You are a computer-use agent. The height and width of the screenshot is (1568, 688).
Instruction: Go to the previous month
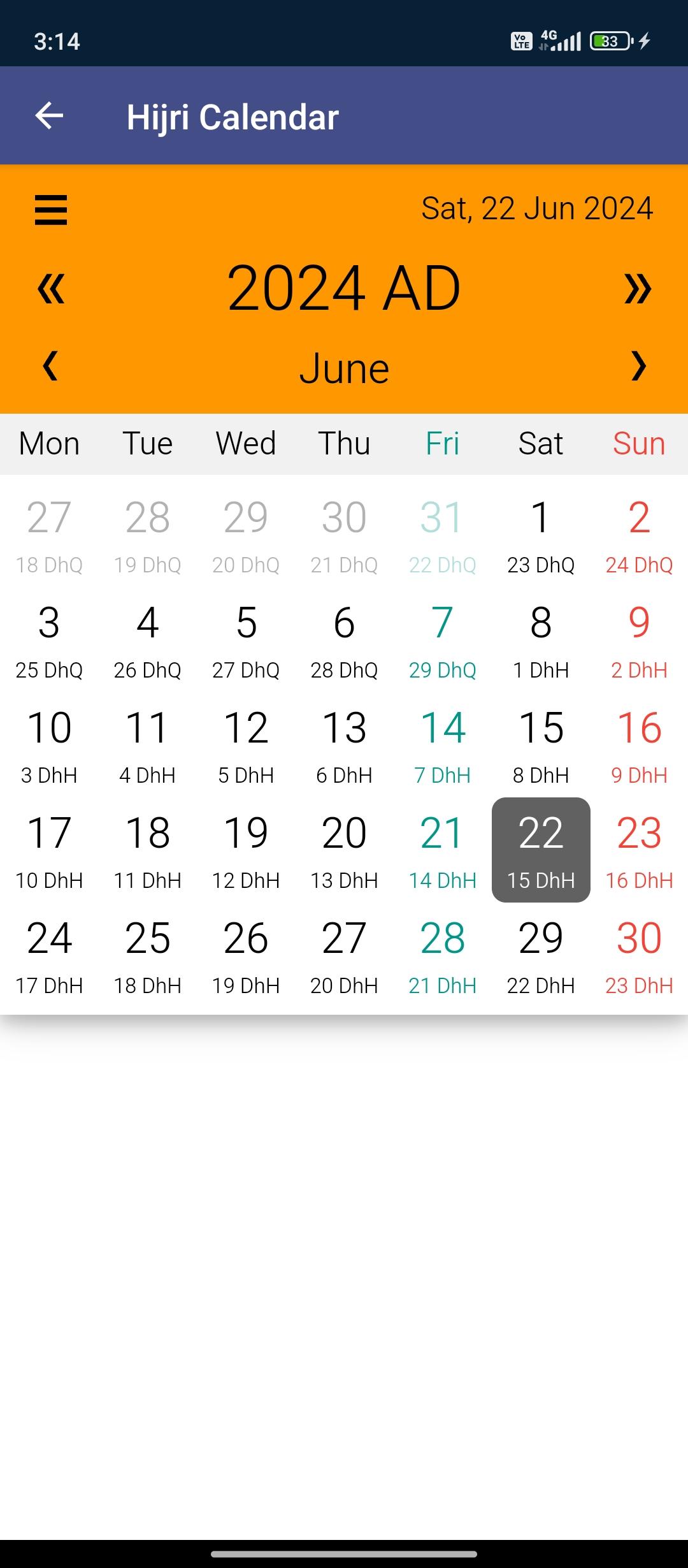pyautogui.click(x=50, y=366)
